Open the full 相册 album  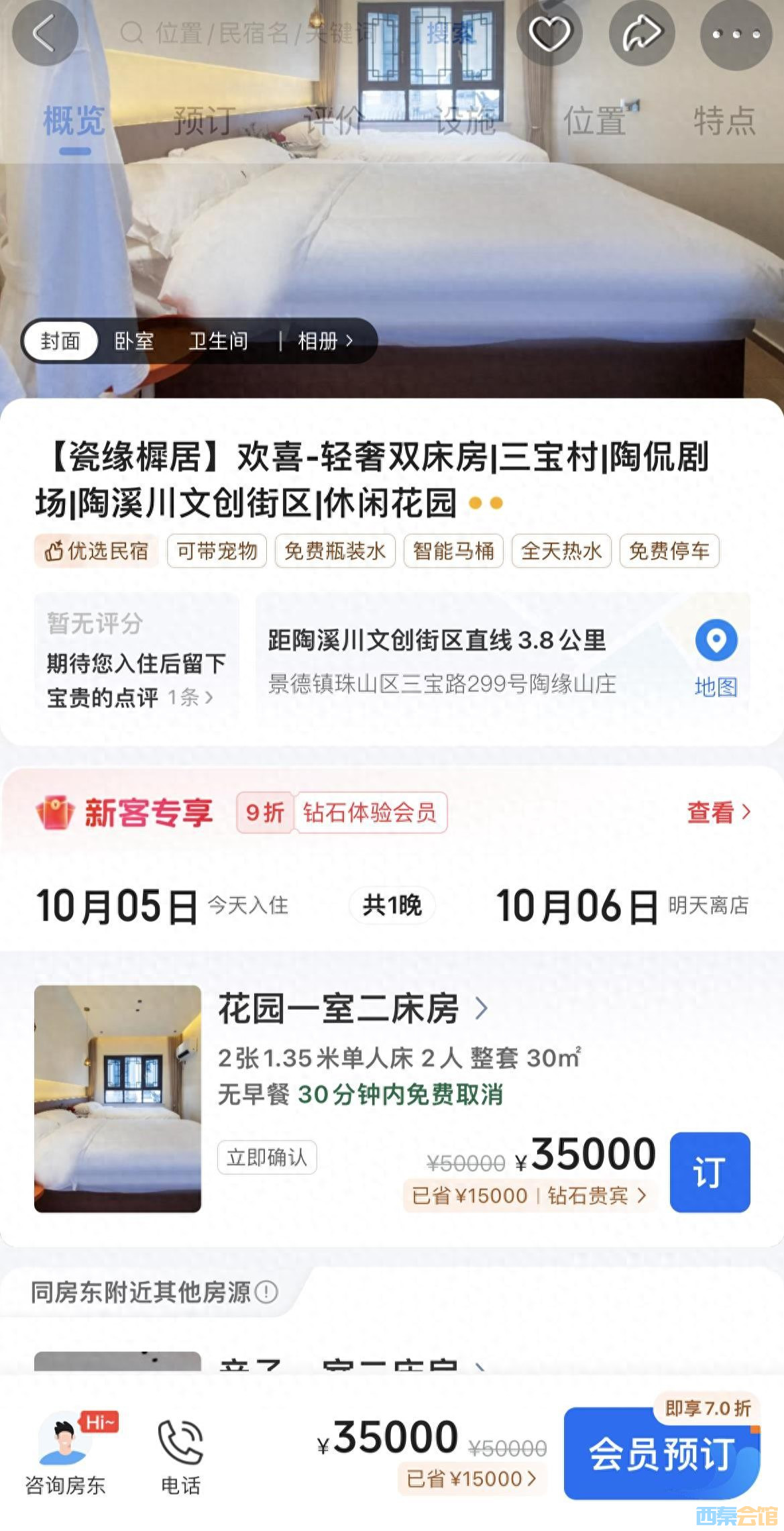pos(325,341)
